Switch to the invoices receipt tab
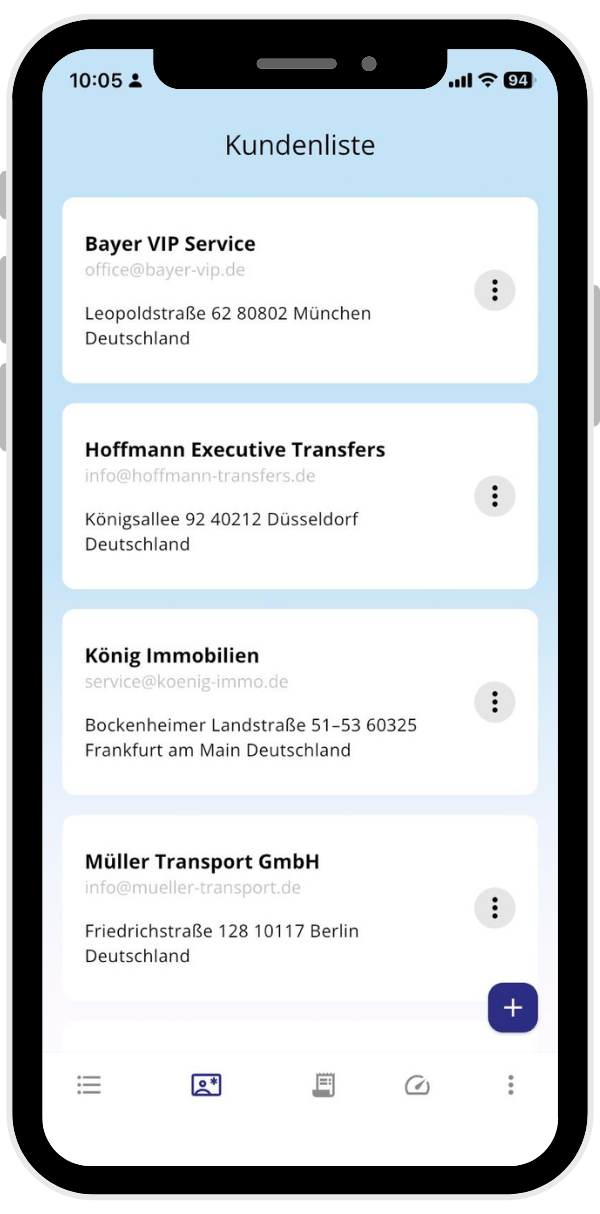This screenshot has height=1214, width=600. pos(323,1085)
